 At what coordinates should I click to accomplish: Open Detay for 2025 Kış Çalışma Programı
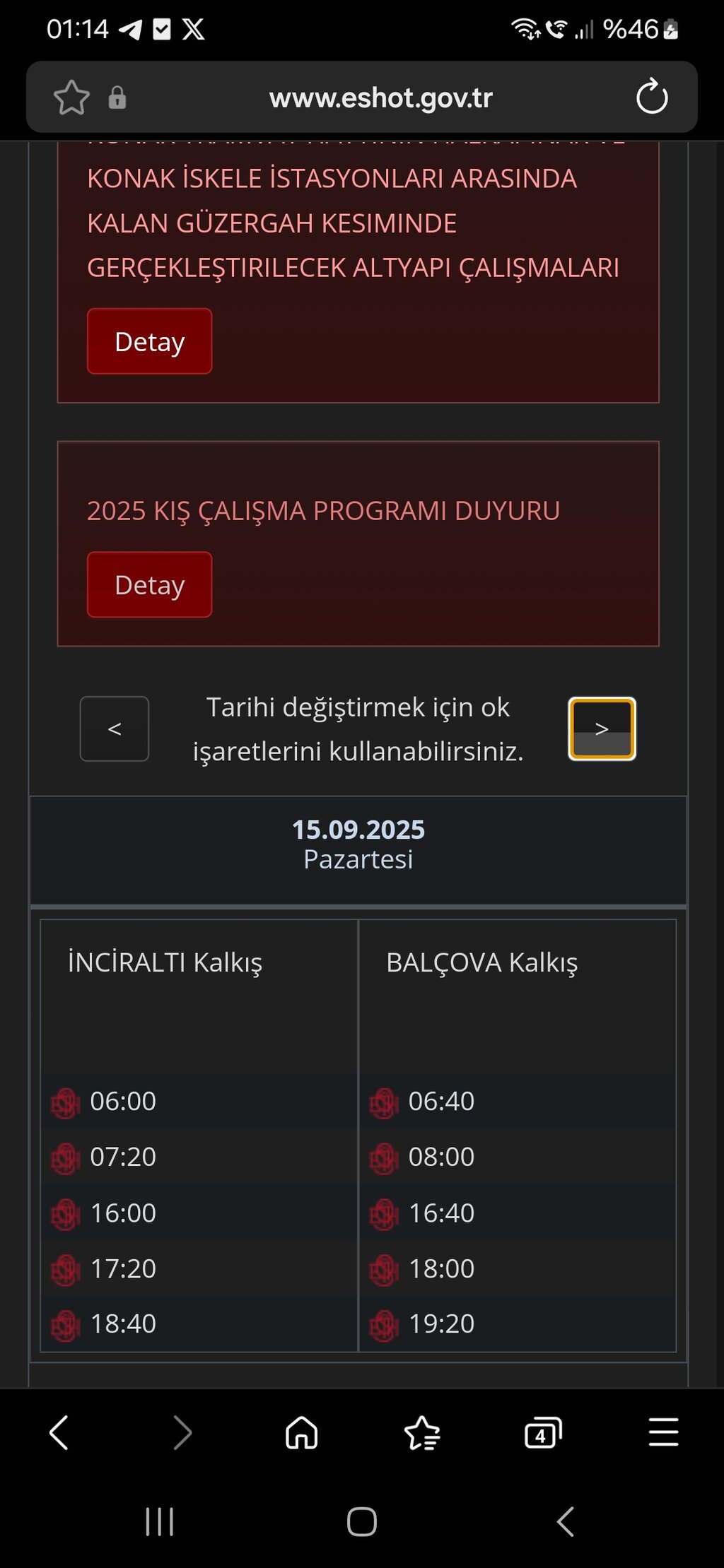[149, 584]
